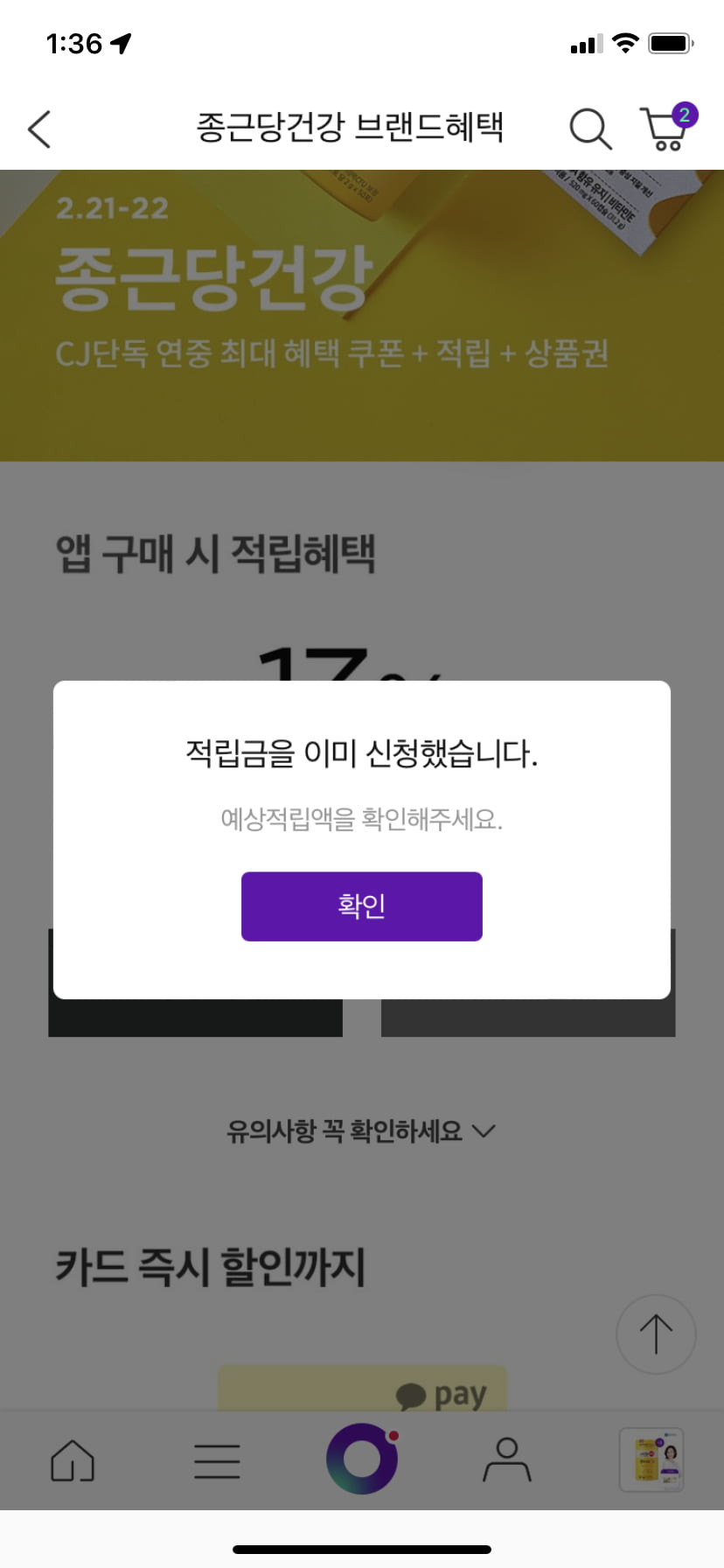Confirm the dialog with 확인 button
This screenshot has width=724, height=1568.
tap(361, 906)
